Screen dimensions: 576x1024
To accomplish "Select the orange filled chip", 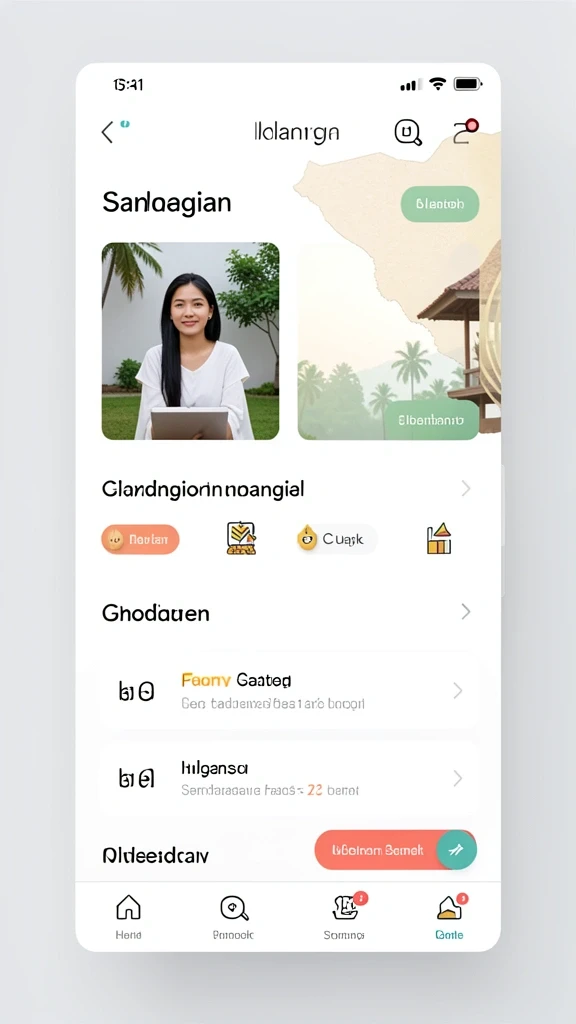I will click(x=140, y=539).
